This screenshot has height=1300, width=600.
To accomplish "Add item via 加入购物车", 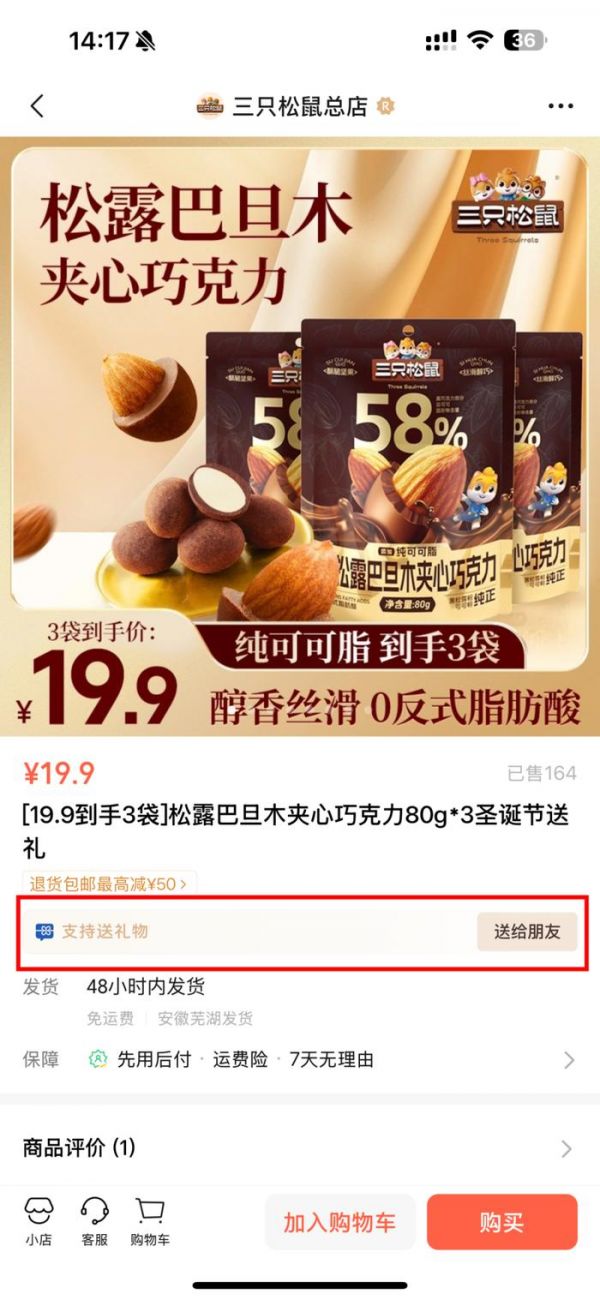I will coord(340,1222).
